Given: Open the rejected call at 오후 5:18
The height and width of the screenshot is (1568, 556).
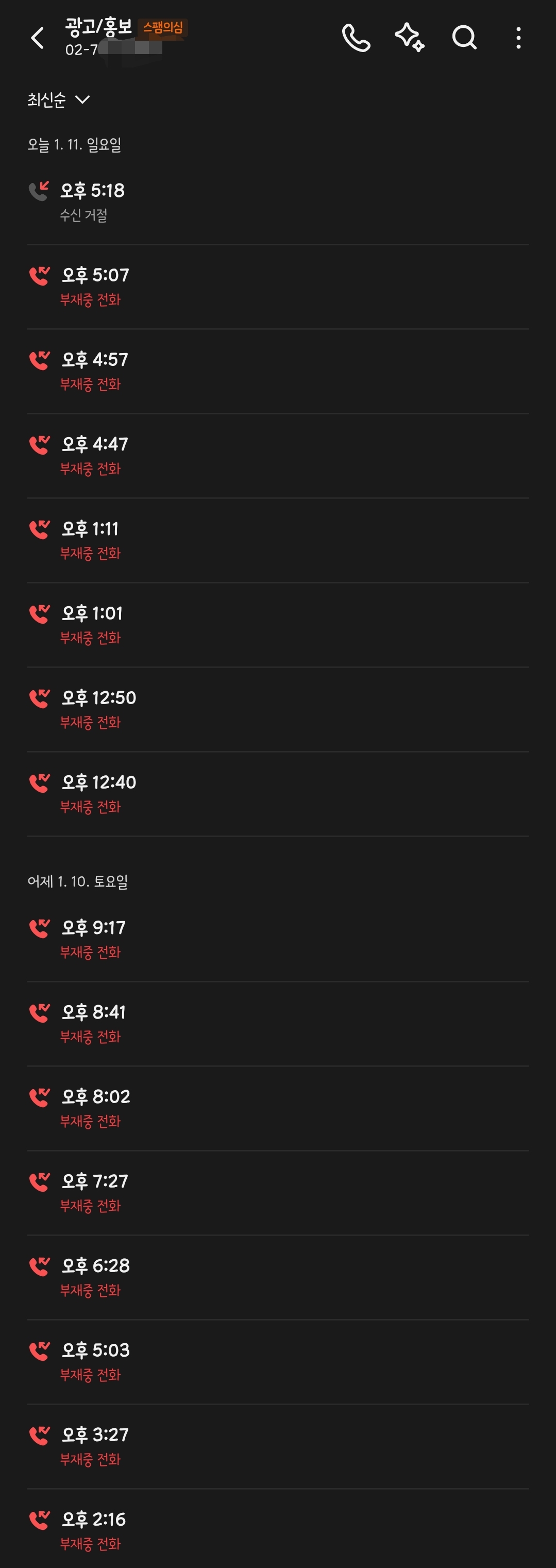Looking at the screenshot, I should tap(277, 202).
